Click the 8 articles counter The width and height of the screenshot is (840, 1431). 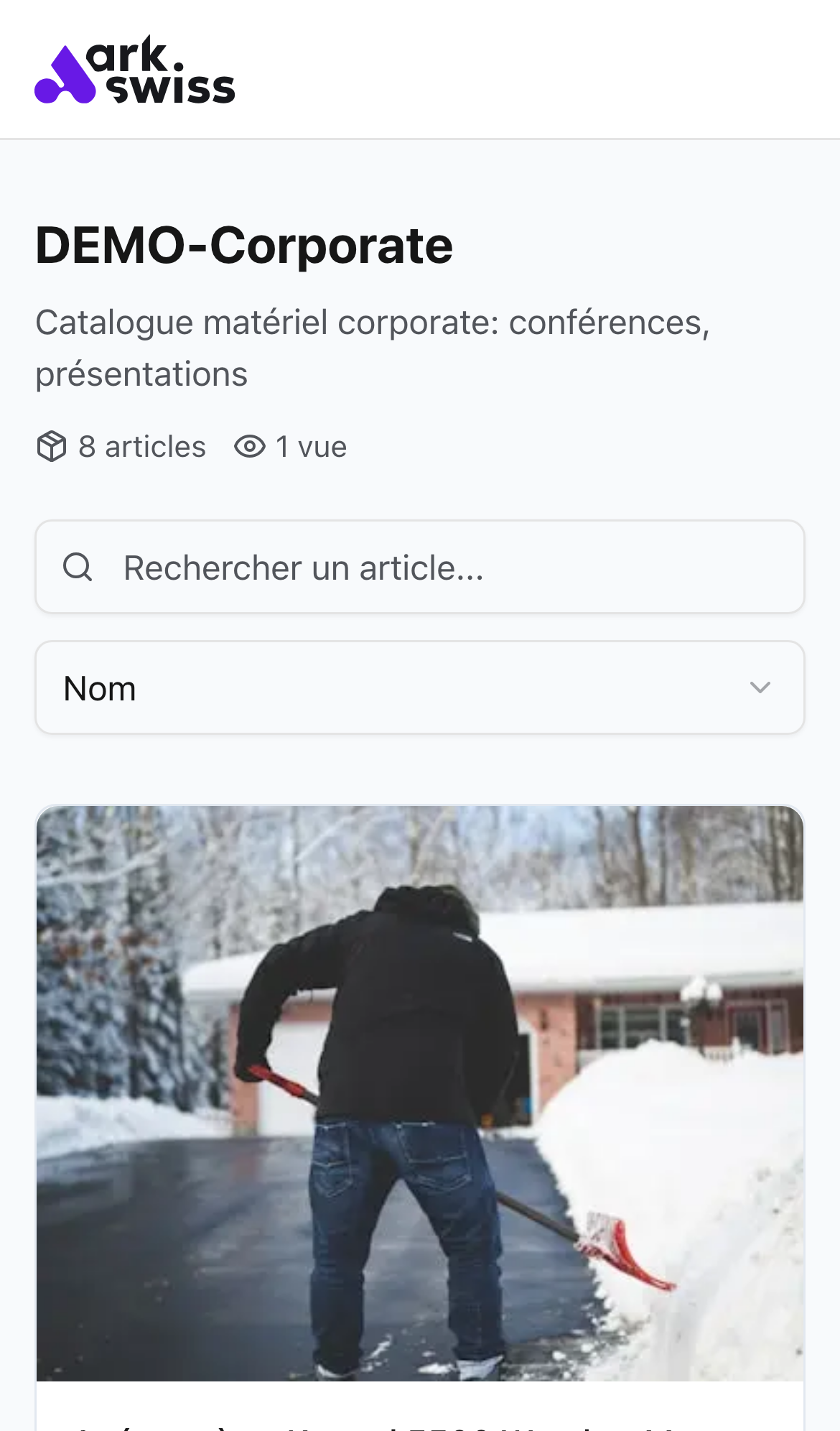click(141, 446)
